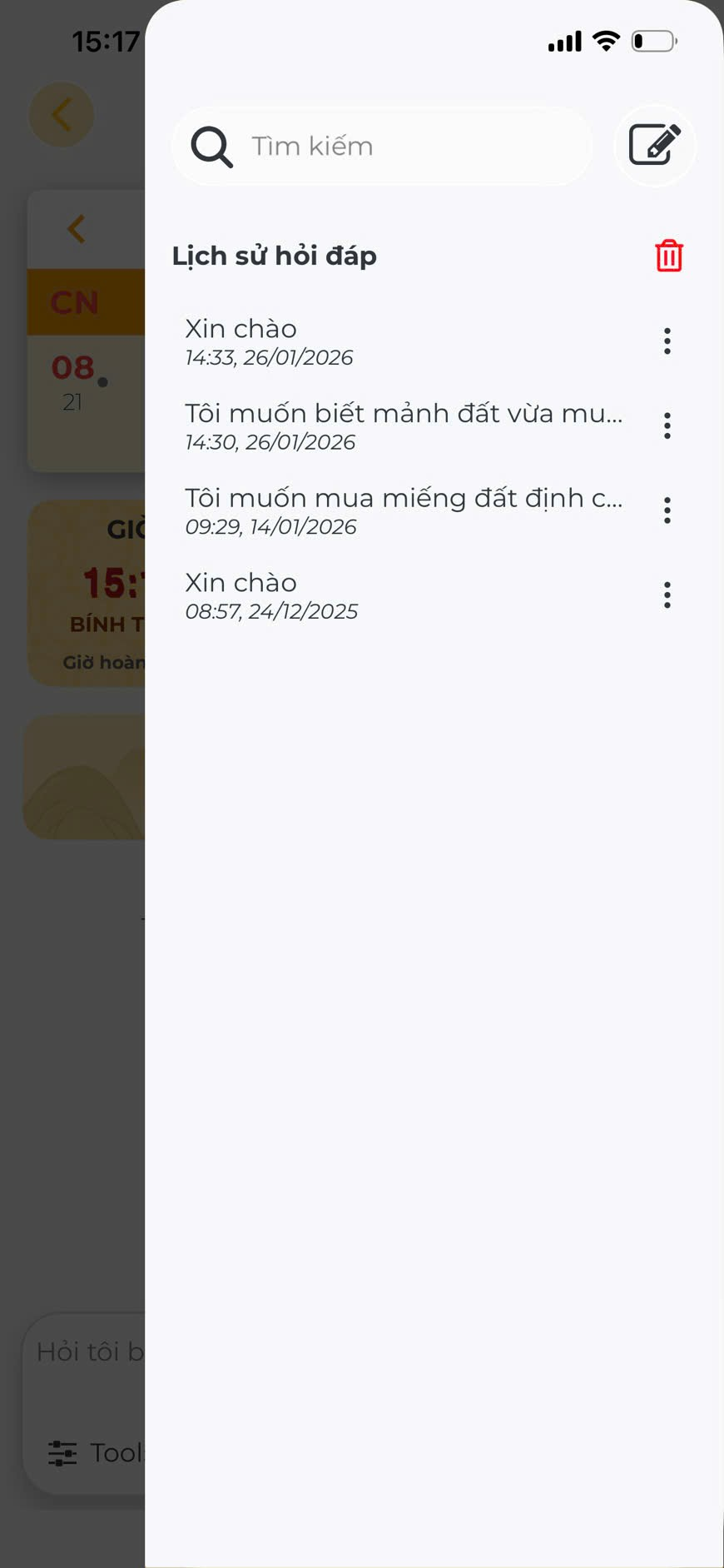Tap the yellow back arrow icon
The image size is (724, 1568).
coord(62,114)
